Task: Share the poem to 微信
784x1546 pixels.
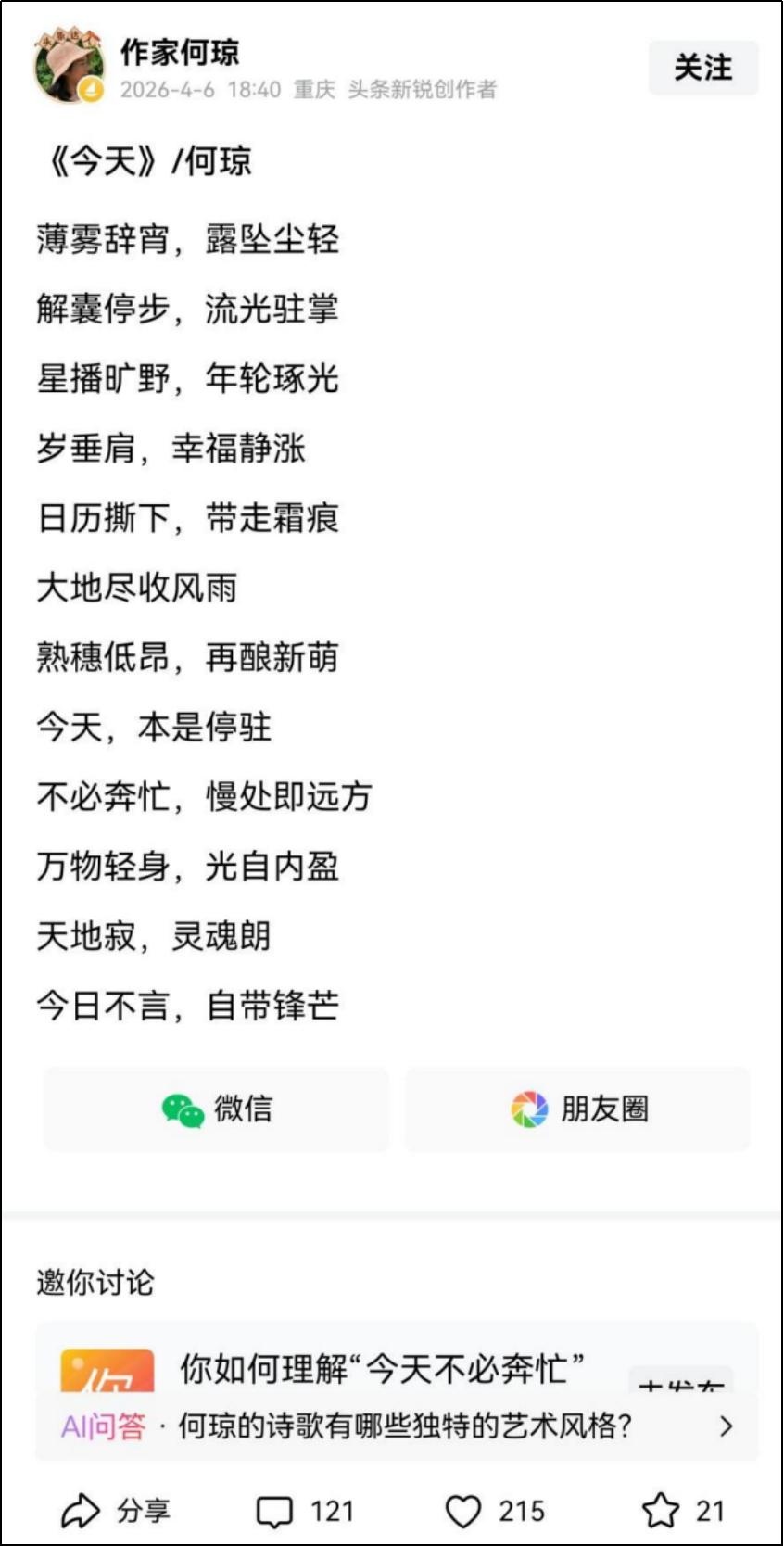Action: (216, 1109)
